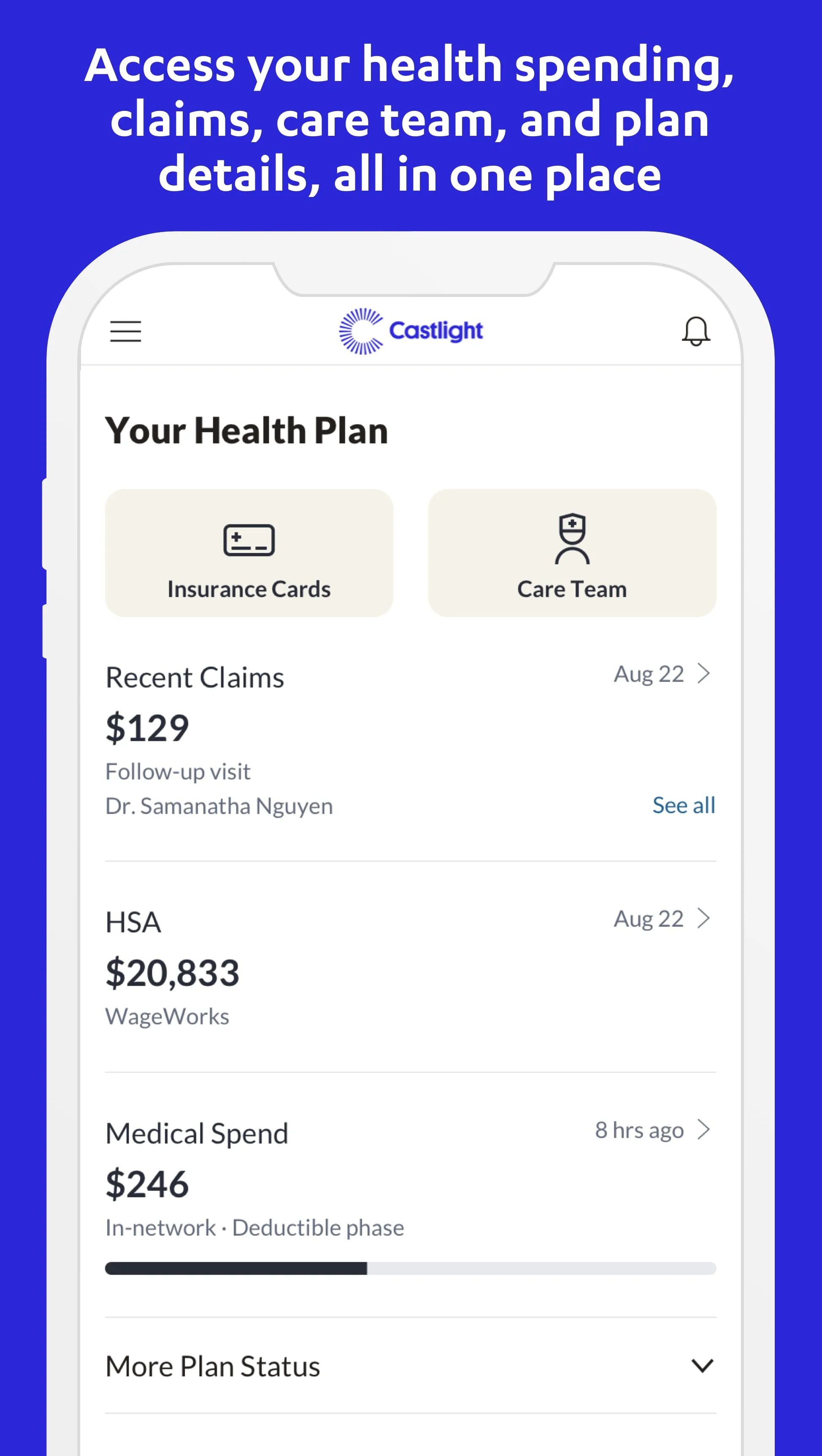822x1456 pixels.
Task: Click See all for Recent Claims
Action: 684,805
